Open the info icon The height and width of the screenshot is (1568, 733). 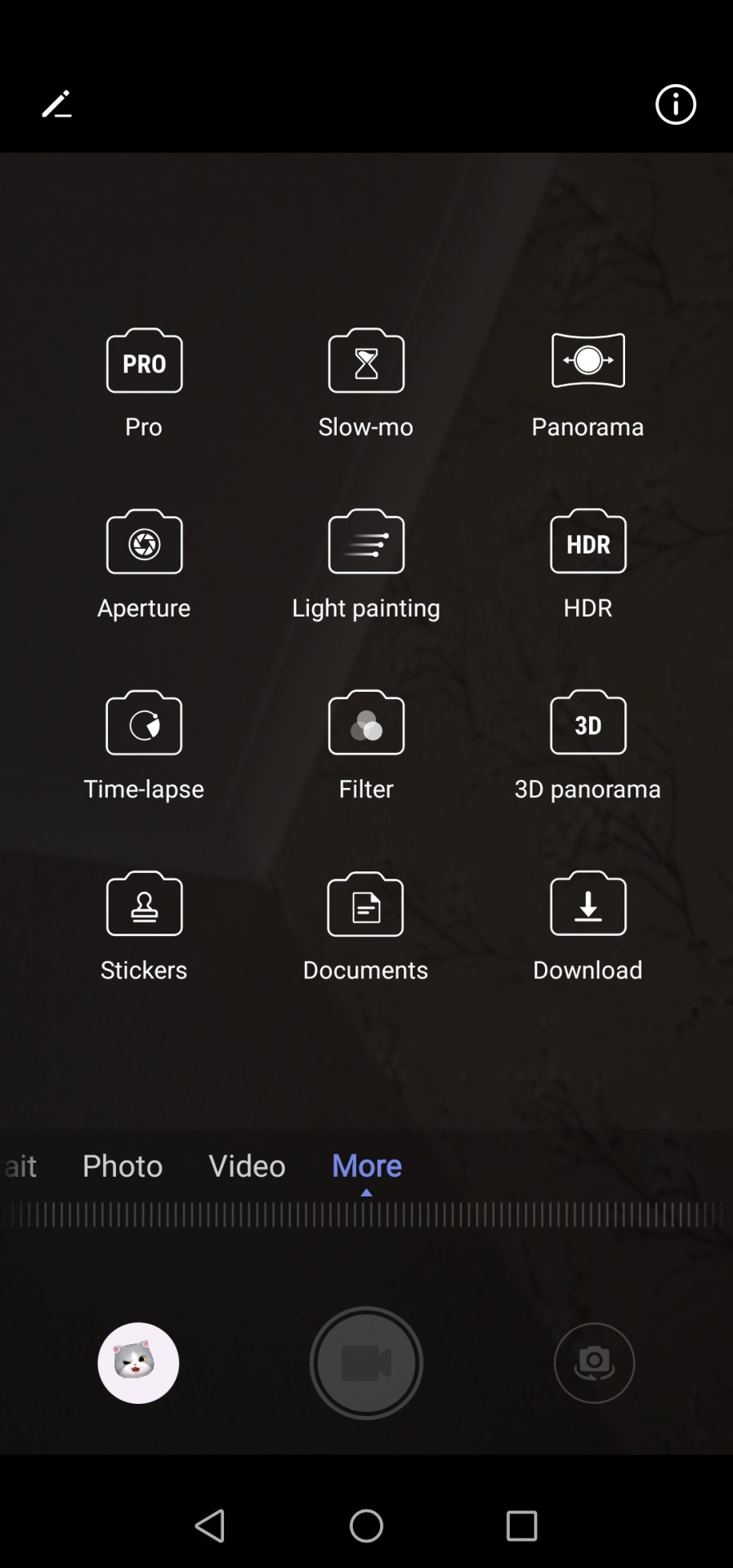point(675,105)
